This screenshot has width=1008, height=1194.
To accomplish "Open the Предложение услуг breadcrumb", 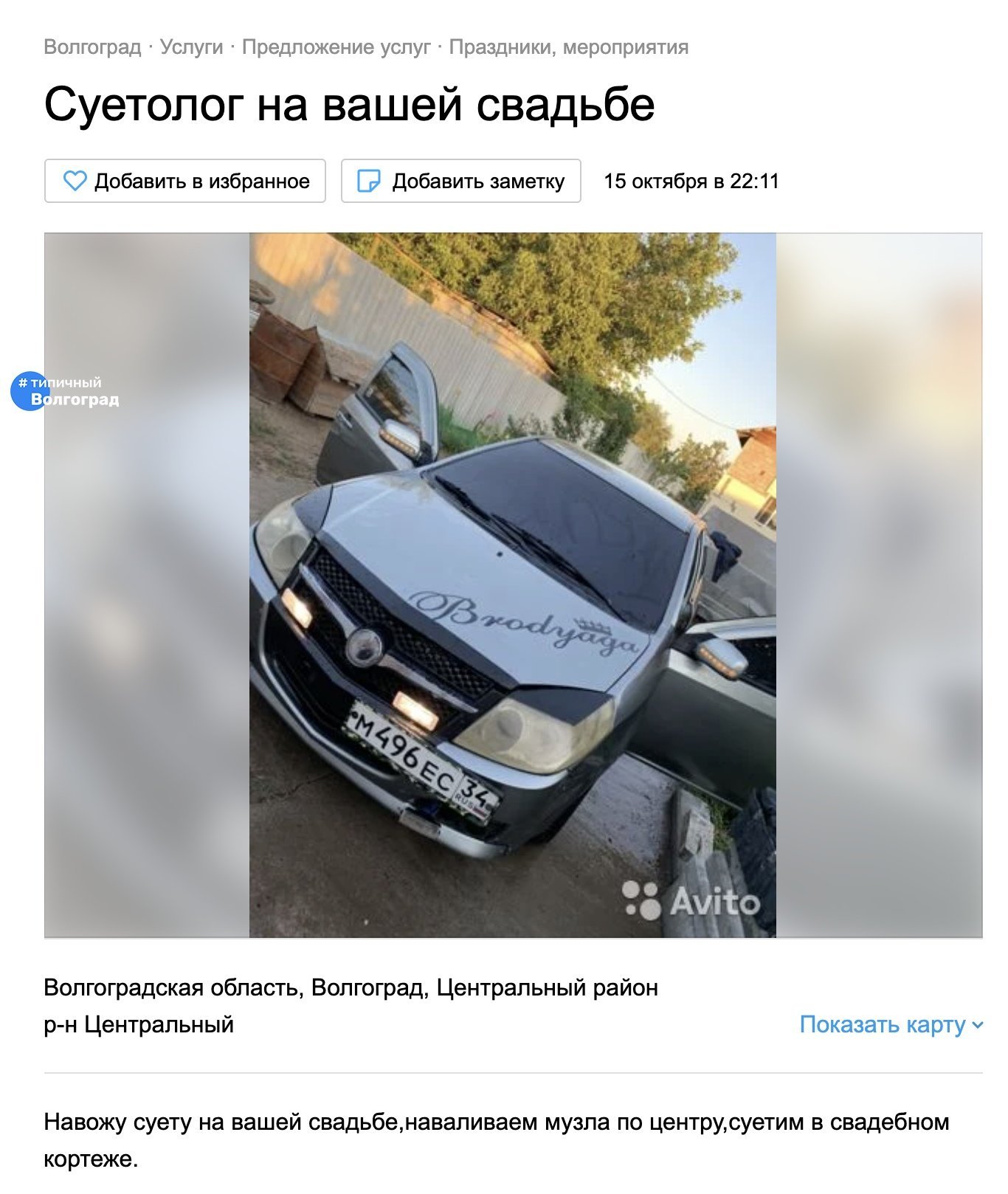I will (x=336, y=47).
